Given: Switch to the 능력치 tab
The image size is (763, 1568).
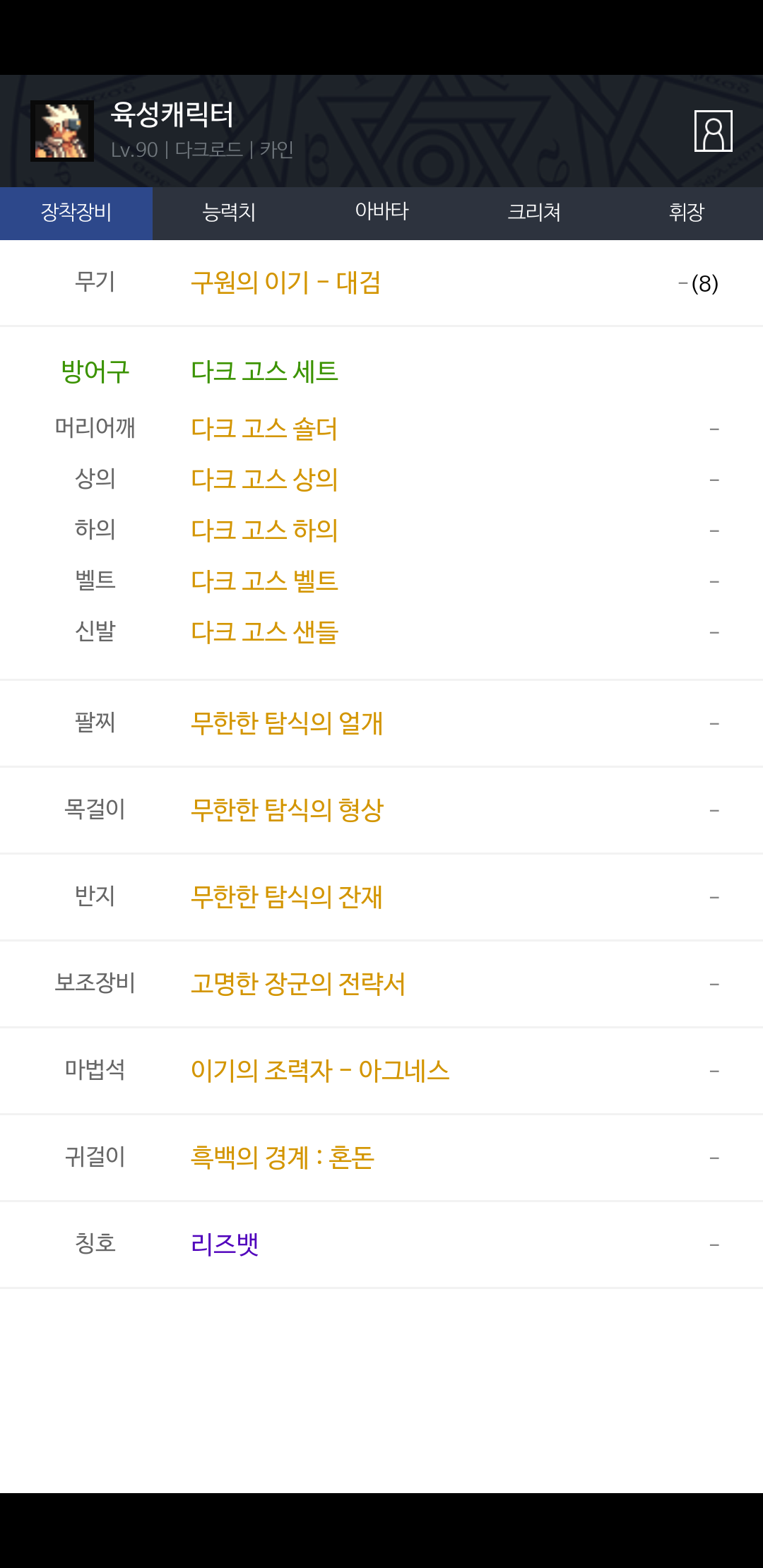Looking at the screenshot, I should click(x=229, y=213).
